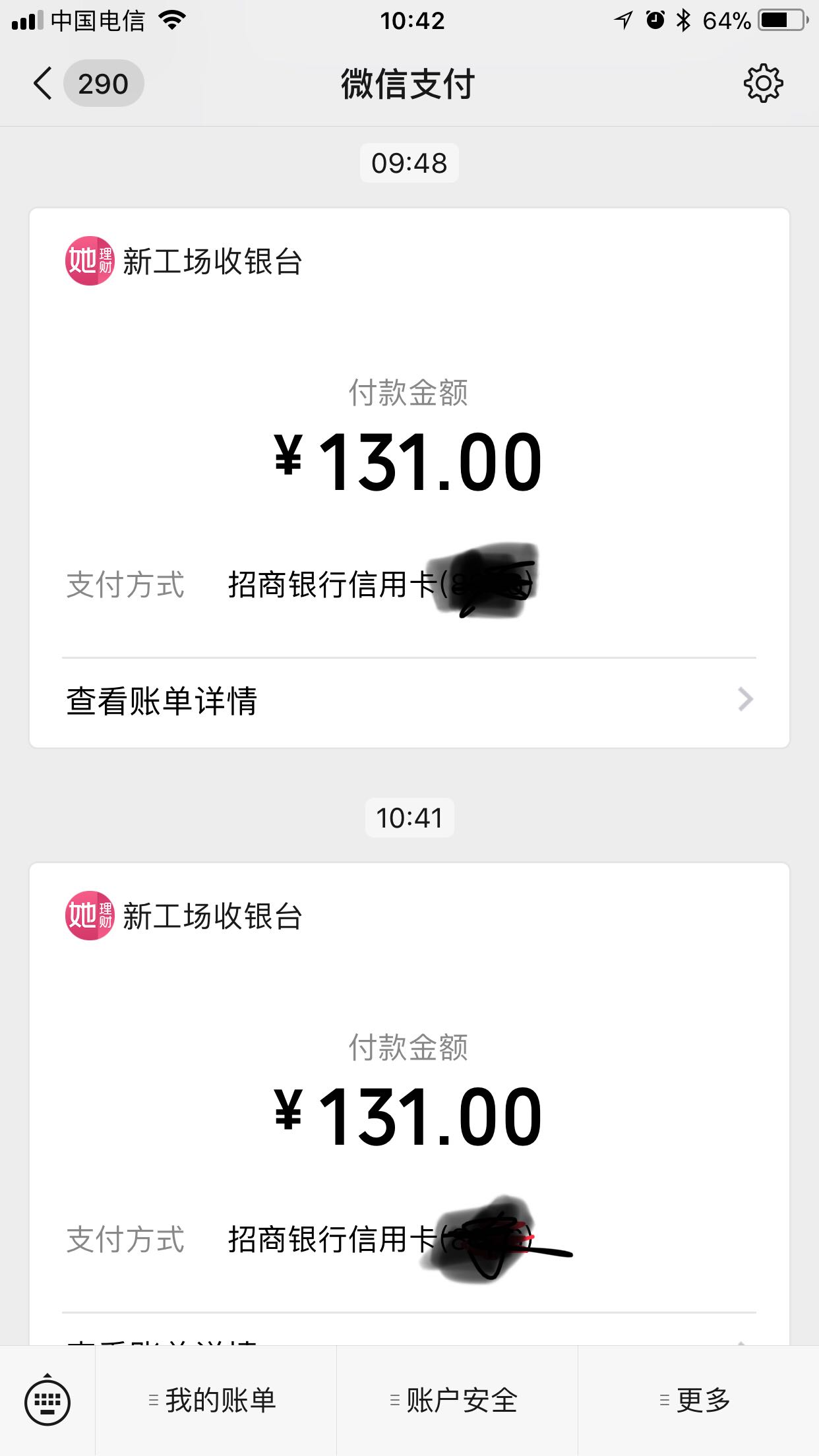The width and height of the screenshot is (819, 1456).
Task: Open 查看账单详情 for the 09:48 payment
Action: [x=409, y=701]
